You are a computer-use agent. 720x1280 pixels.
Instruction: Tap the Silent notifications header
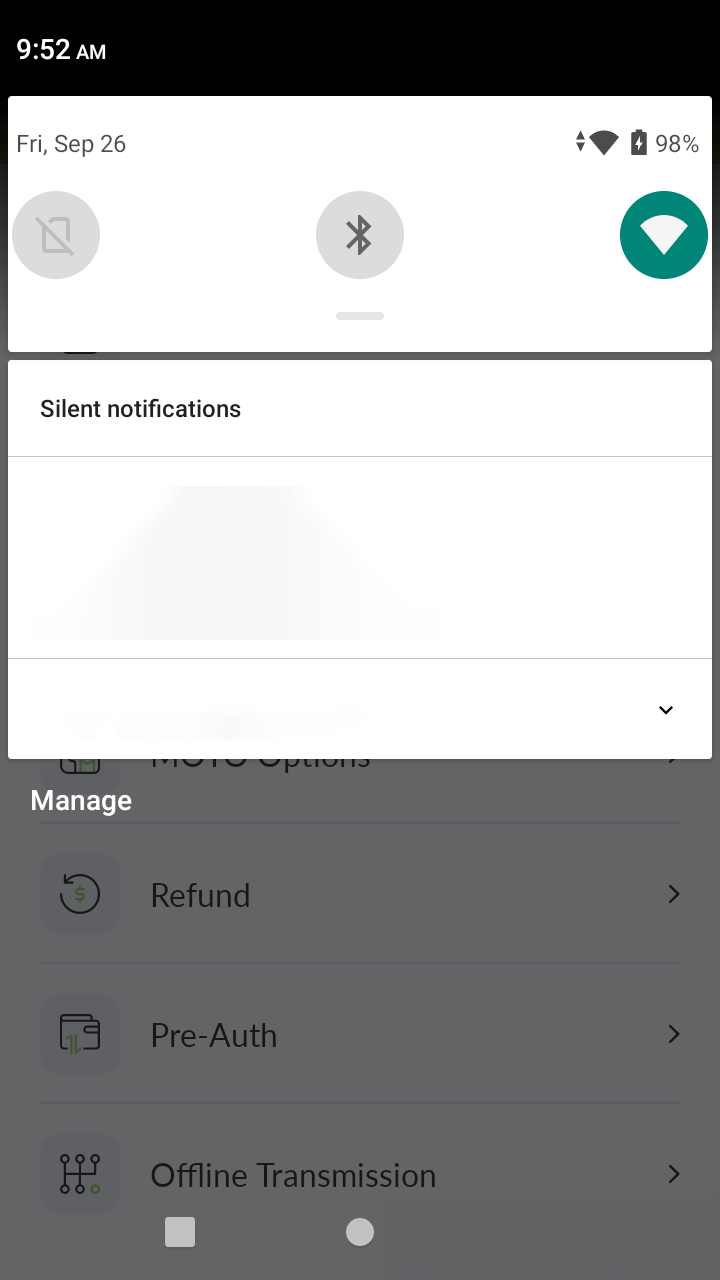[x=140, y=408]
